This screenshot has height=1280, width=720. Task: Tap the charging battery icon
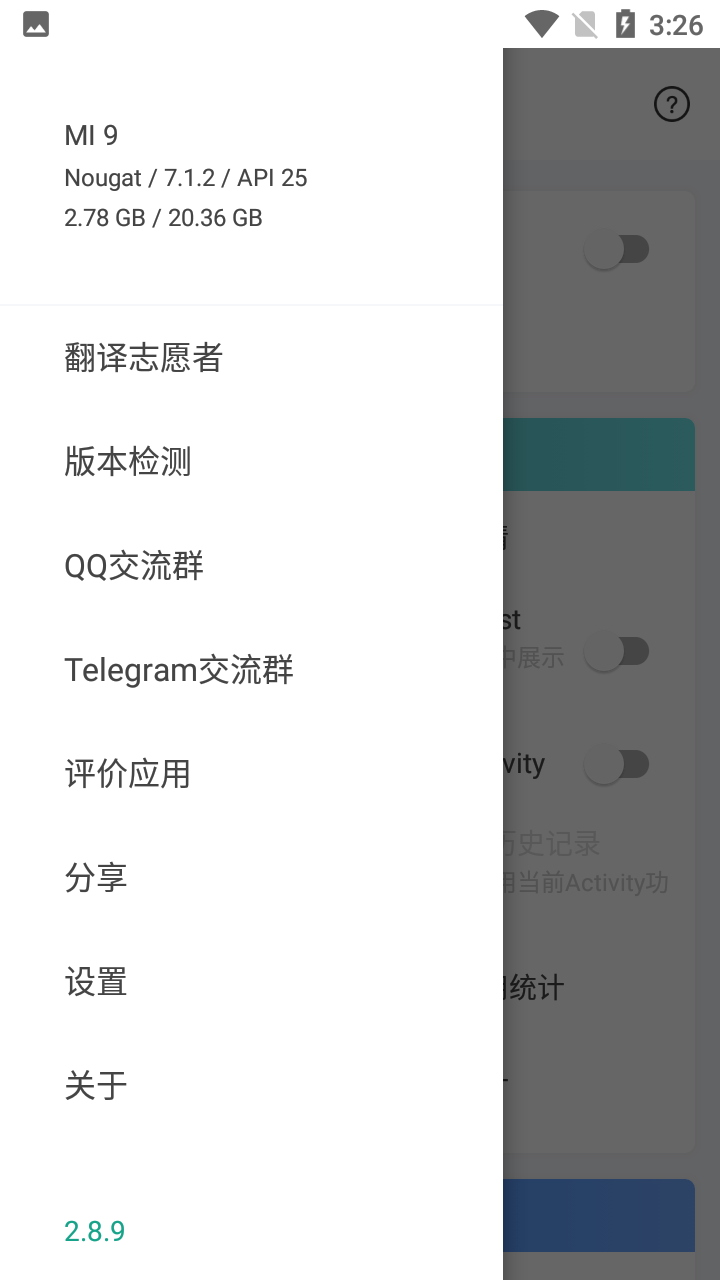pos(627,24)
